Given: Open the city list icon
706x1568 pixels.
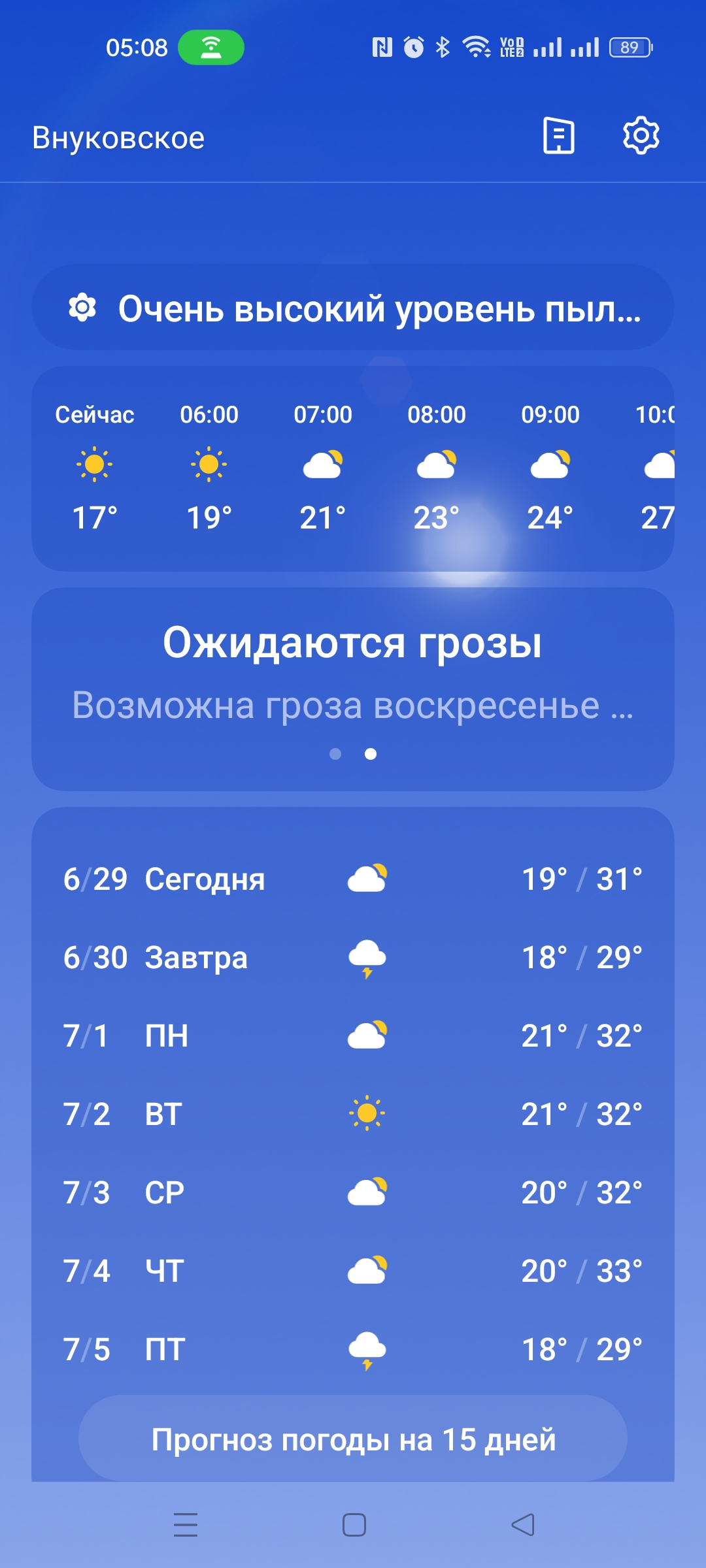Looking at the screenshot, I should pyautogui.click(x=558, y=136).
